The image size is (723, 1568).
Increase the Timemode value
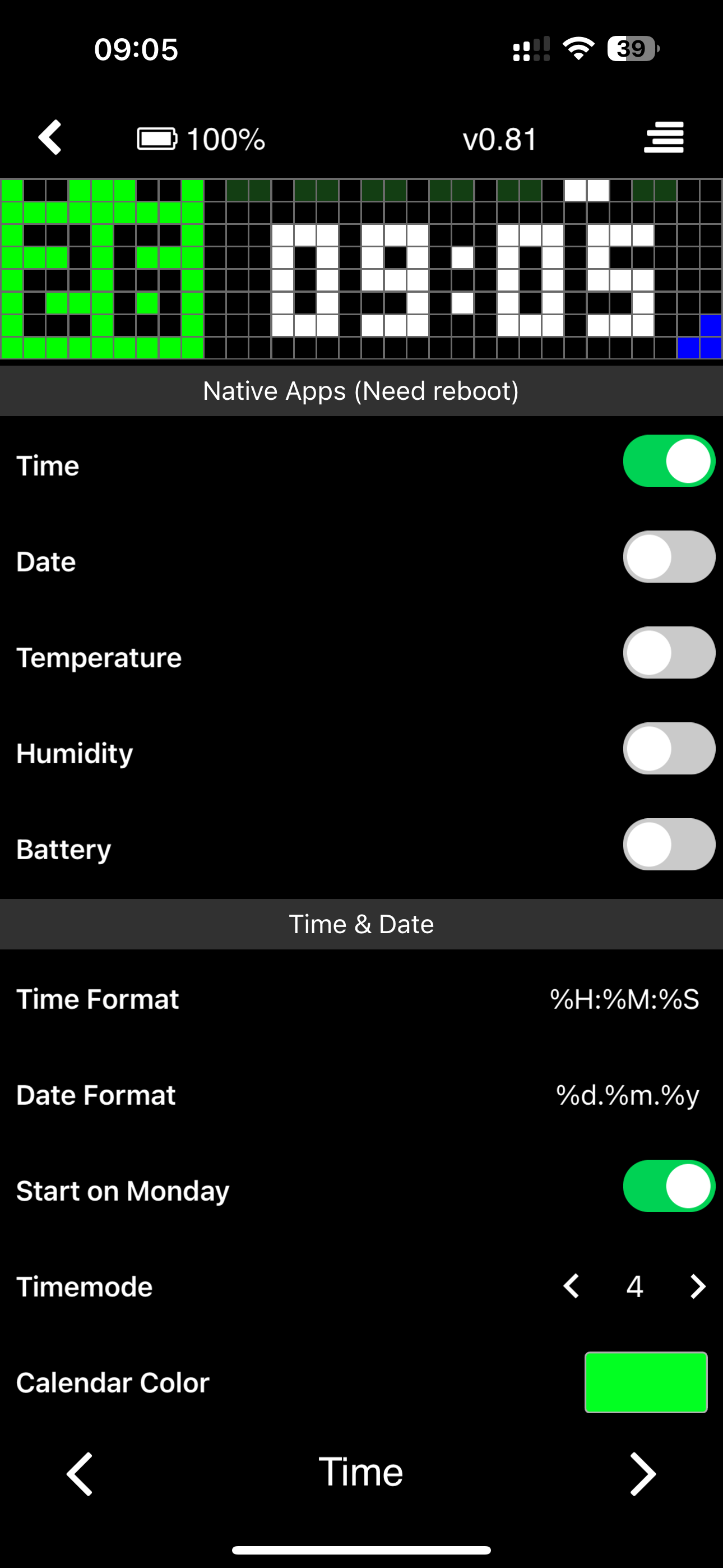tap(697, 1286)
